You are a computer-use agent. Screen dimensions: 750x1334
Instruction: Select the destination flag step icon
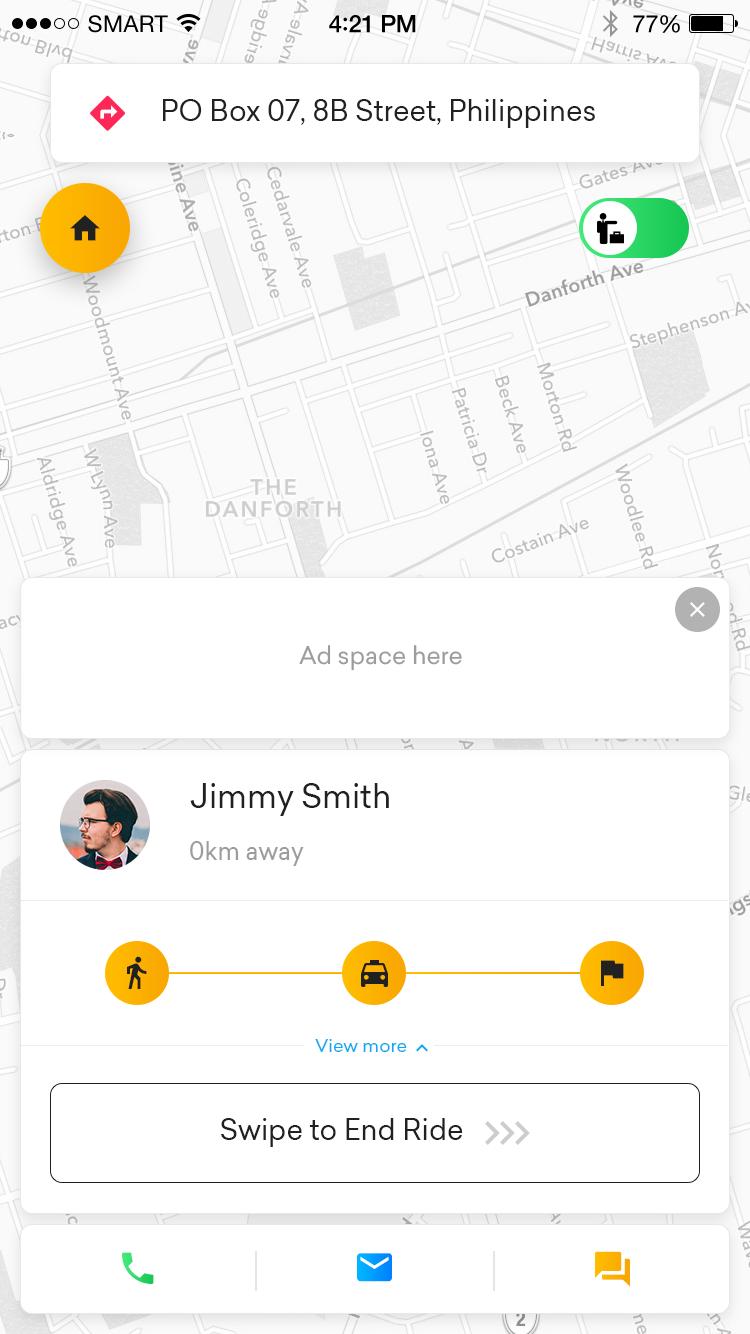pyautogui.click(x=612, y=973)
